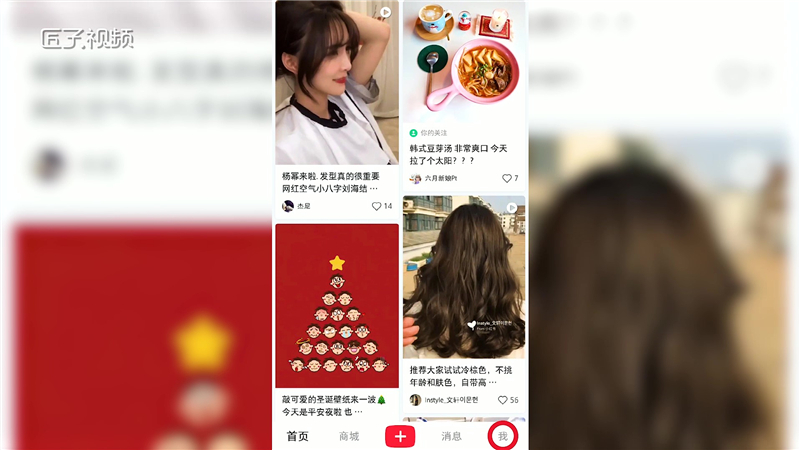Open the 杨幂来啦 hairstyle video post
Image resolution: width=800 pixels, height=450 pixels.
[x=336, y=85]
